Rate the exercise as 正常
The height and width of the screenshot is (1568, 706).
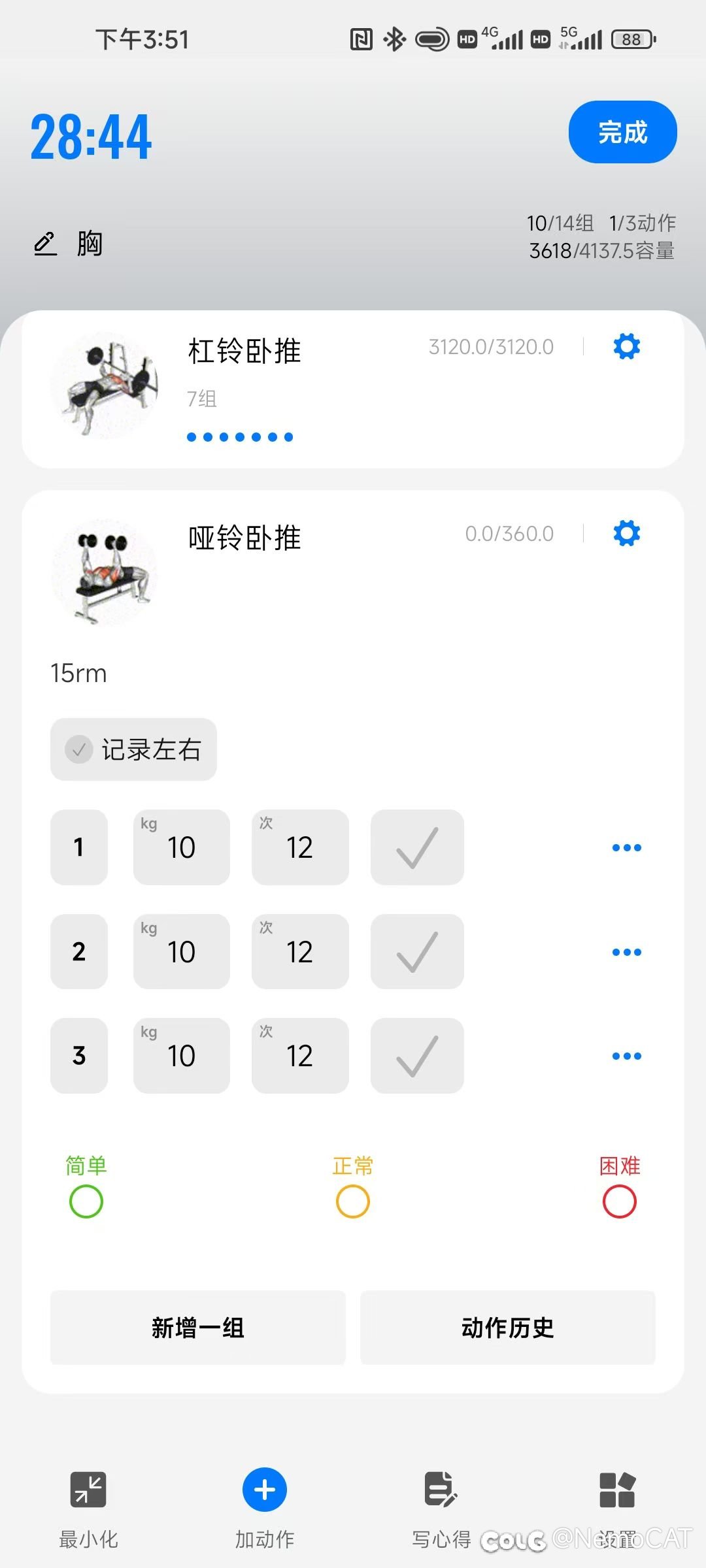pos(353,1201)
